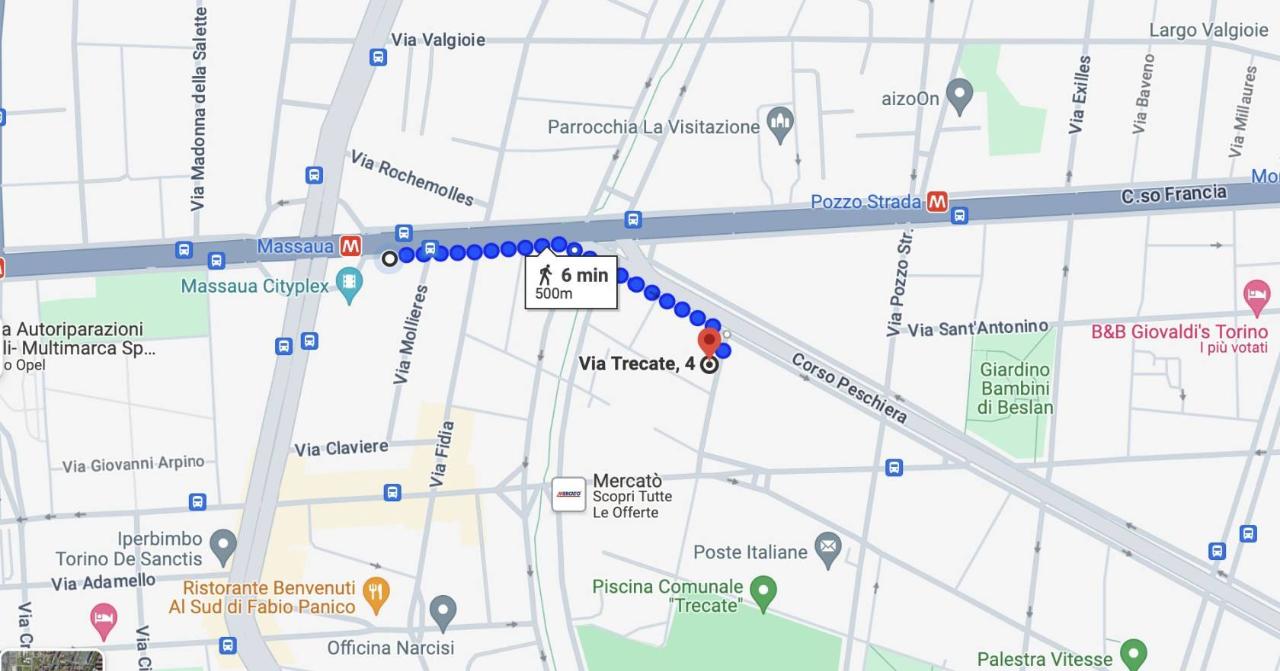
Task: Open the Palestra Vitesse pin
Action: [1133, 654]
